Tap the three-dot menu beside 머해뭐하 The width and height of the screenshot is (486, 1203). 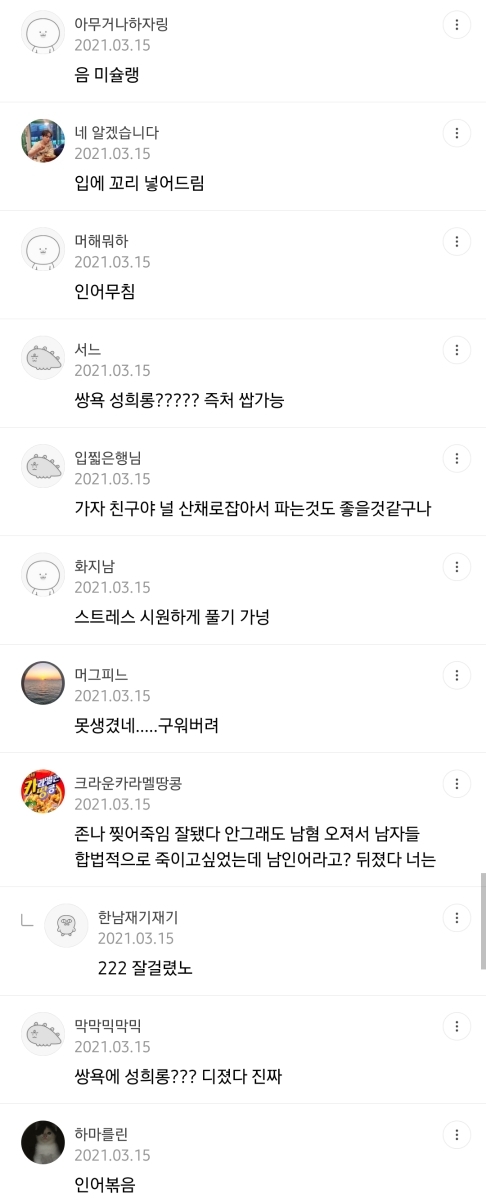[x=456, y=242]
